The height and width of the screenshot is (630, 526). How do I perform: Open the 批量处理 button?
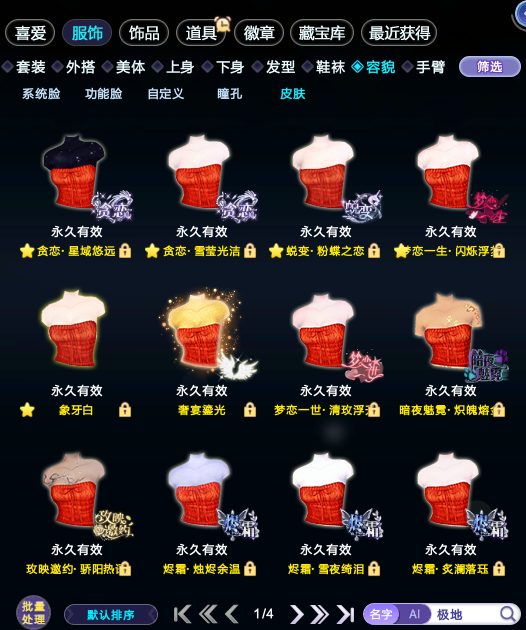(x=33, y=613)
